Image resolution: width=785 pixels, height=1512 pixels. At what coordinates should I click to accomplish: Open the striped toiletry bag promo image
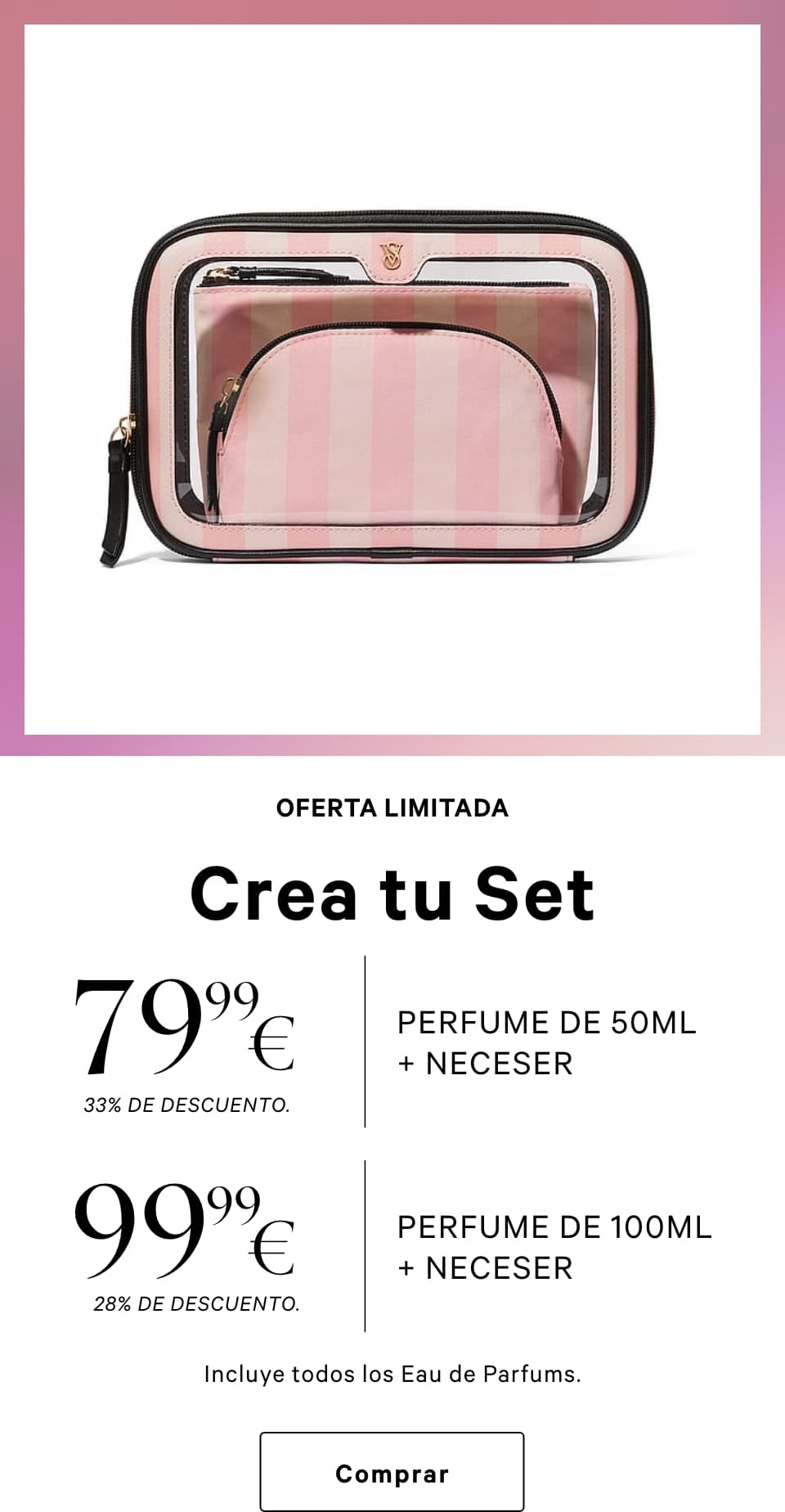[392, 380]
